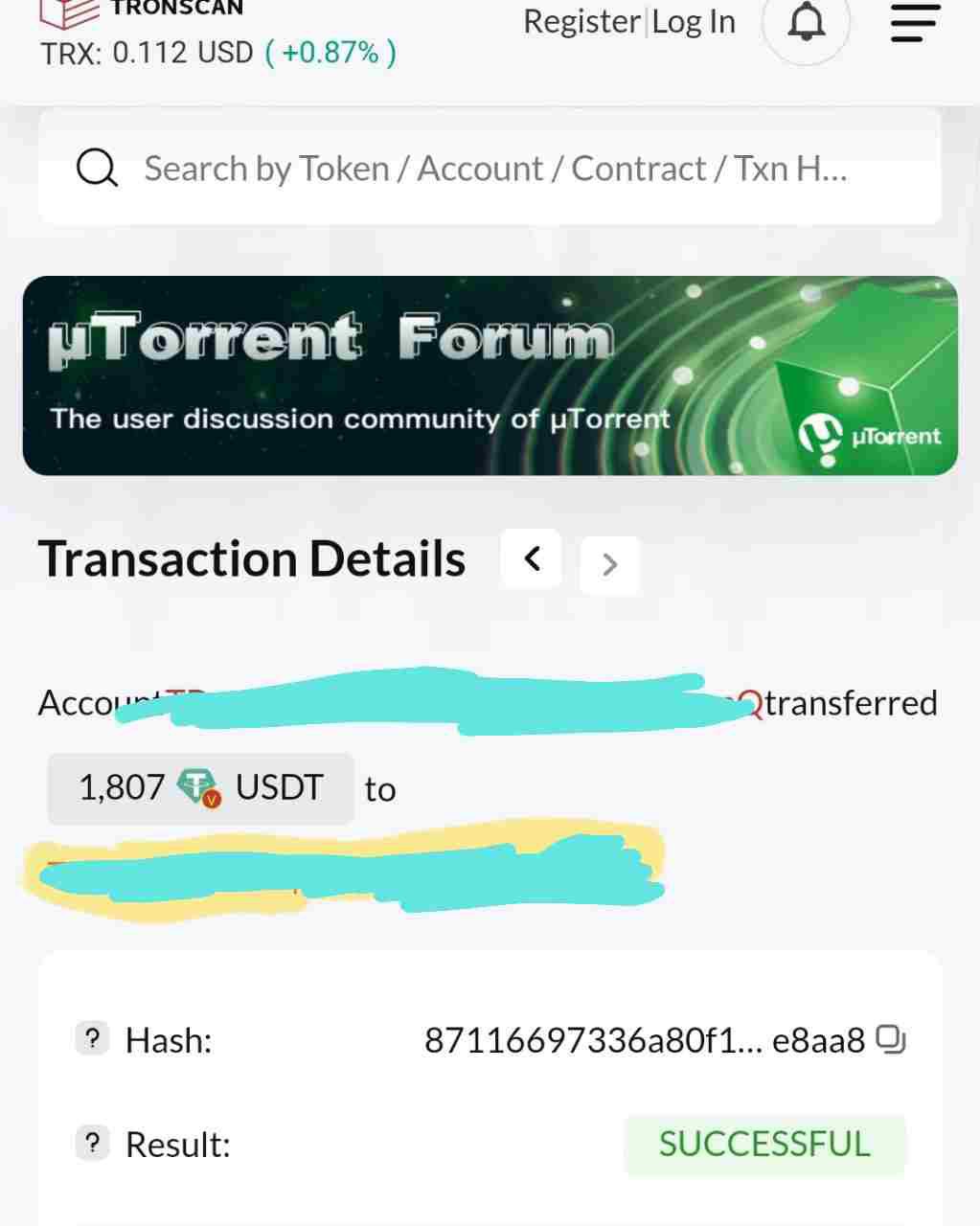The height and width of the screenshot is (1226, 980).
Task: Copy the transaction hash
Action: tap(891, 1038)
